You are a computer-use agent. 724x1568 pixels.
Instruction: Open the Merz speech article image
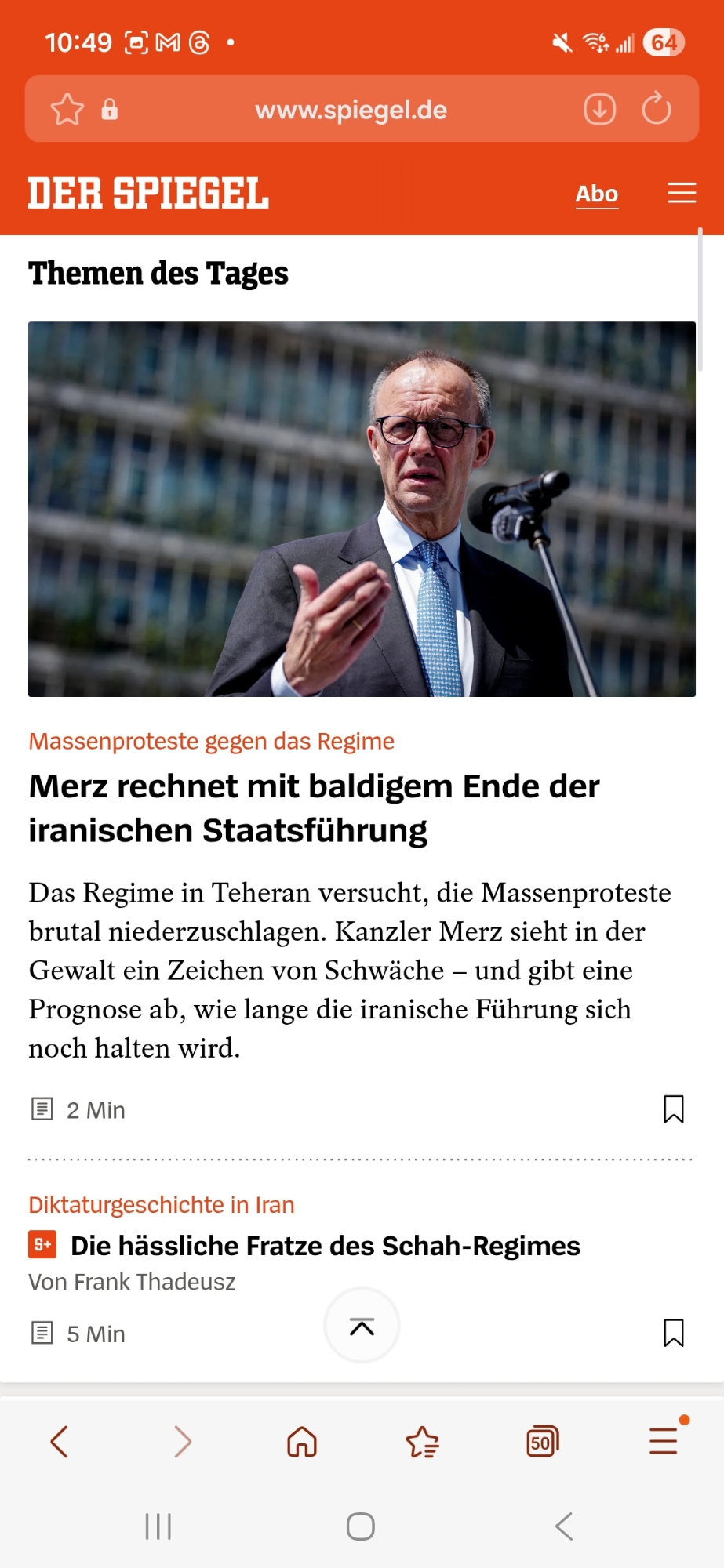click(x=362, y=509)
